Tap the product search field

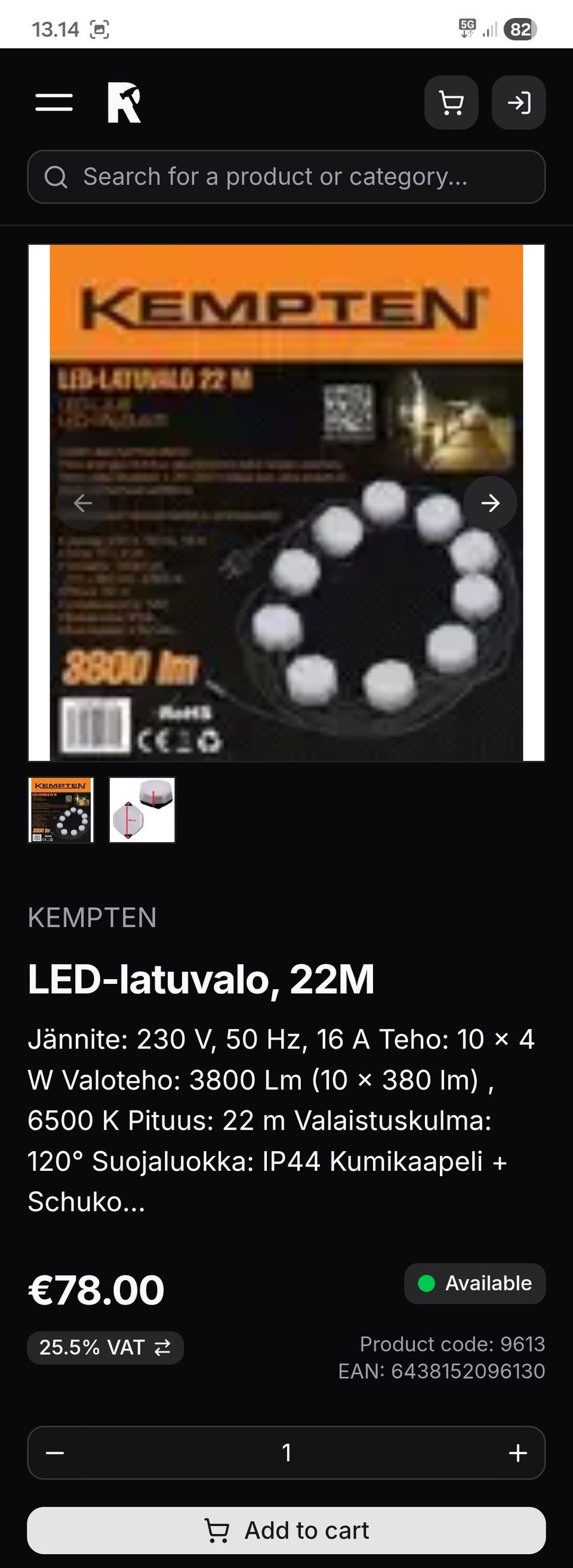tap(286, 177)
